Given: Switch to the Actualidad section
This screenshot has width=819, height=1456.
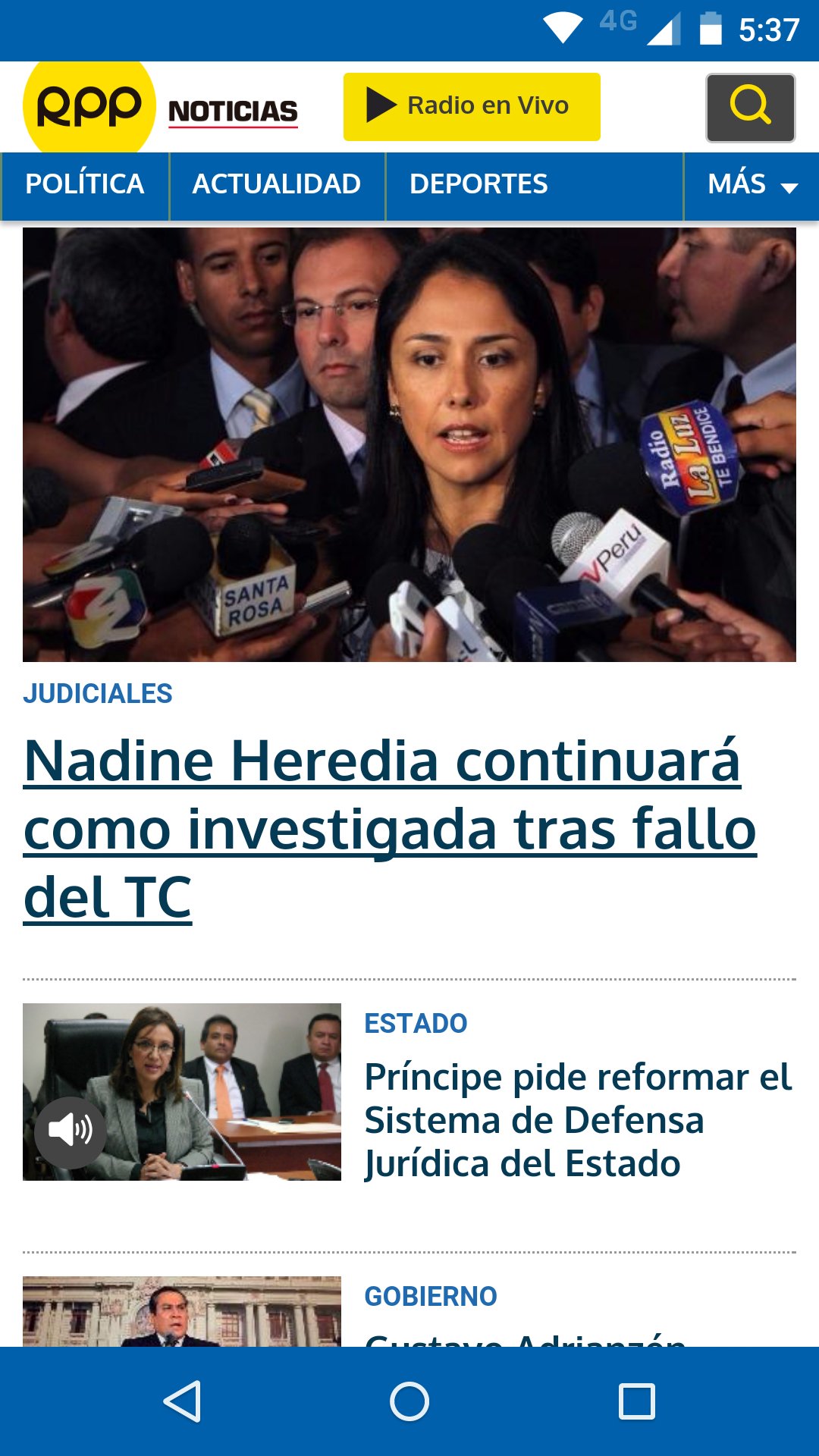Looking at the screenshot, I should pos(277,184).
